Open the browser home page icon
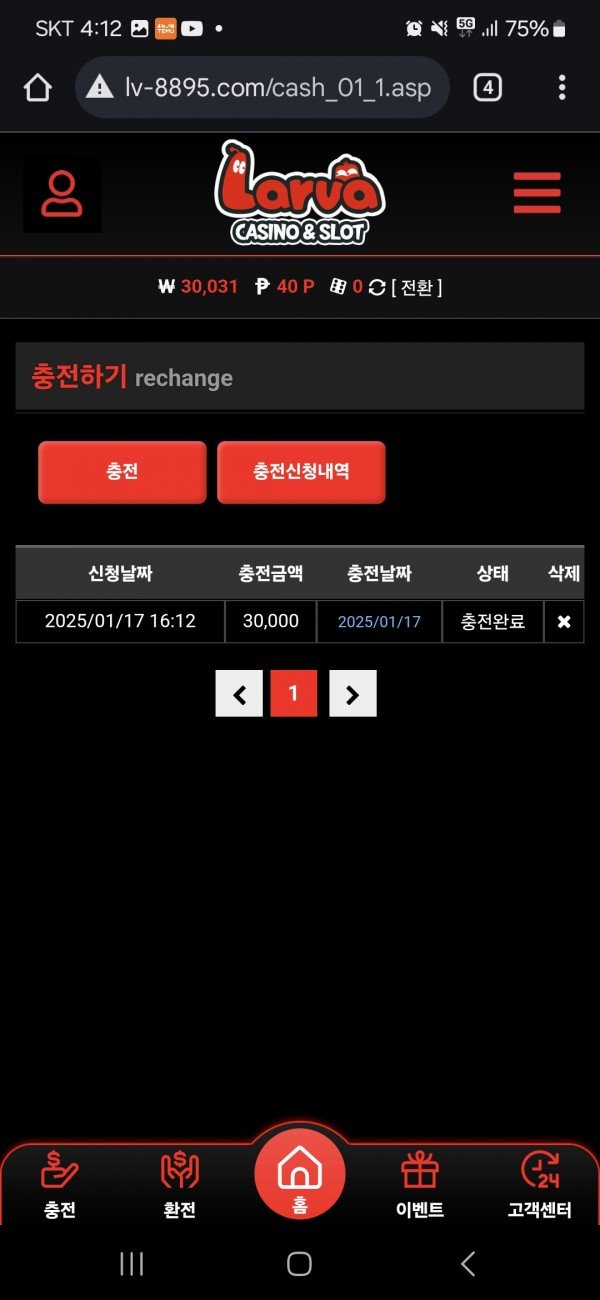This screenshot has width=600, height=1300. tap(37, 88)
